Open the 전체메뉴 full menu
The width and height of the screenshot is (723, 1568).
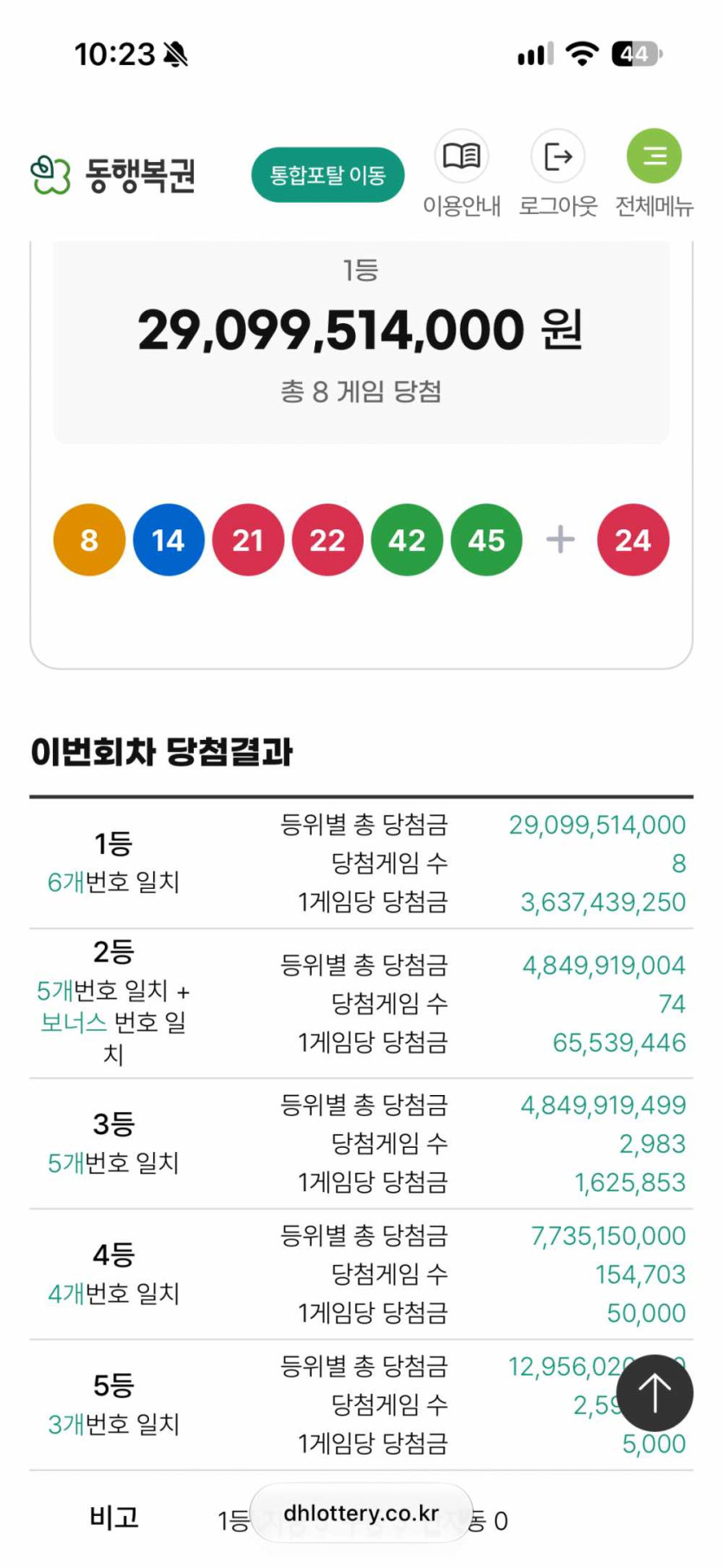pyautogui.click(x=655, y=174)
